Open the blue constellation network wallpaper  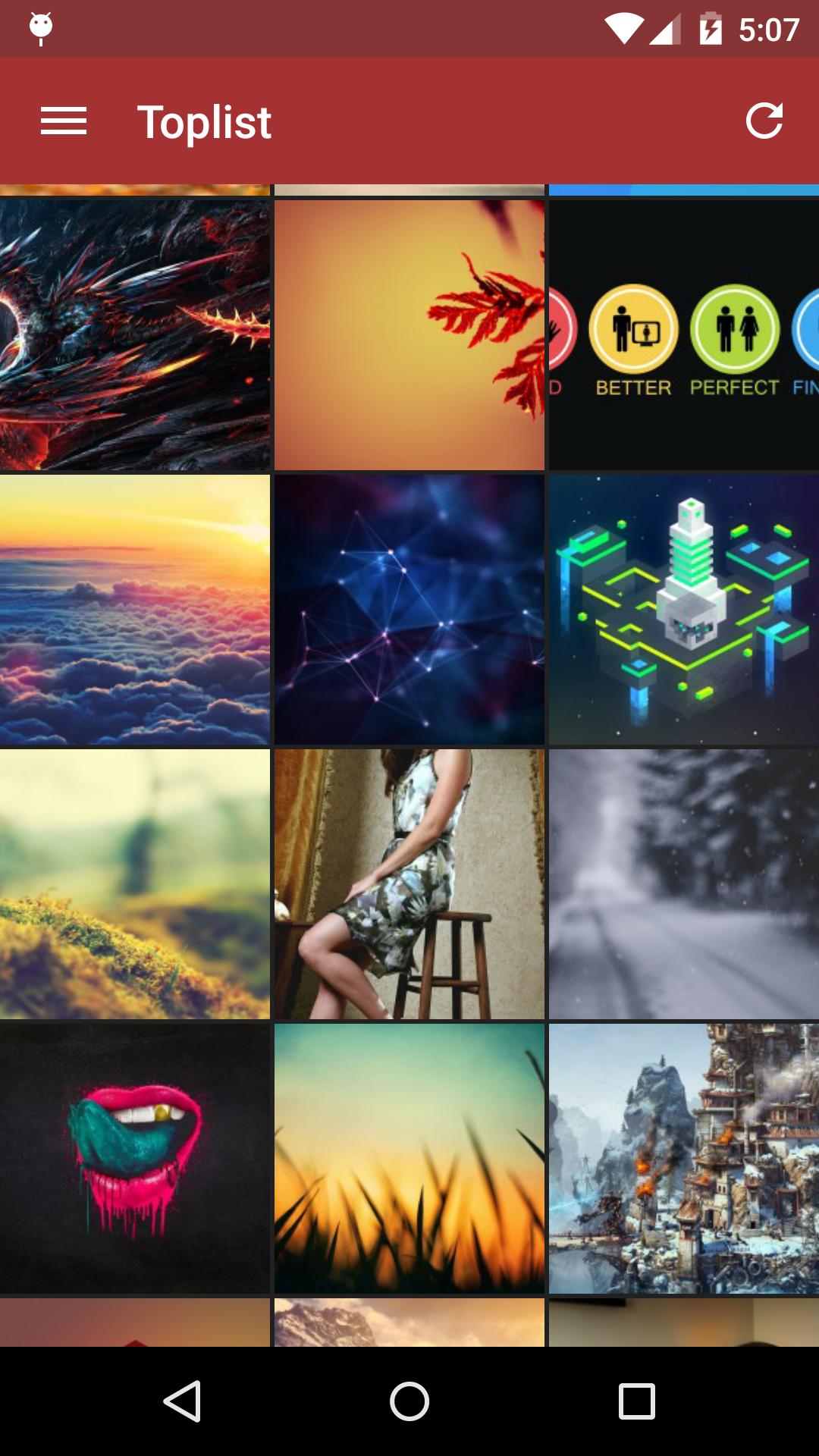tap(409, 610)
